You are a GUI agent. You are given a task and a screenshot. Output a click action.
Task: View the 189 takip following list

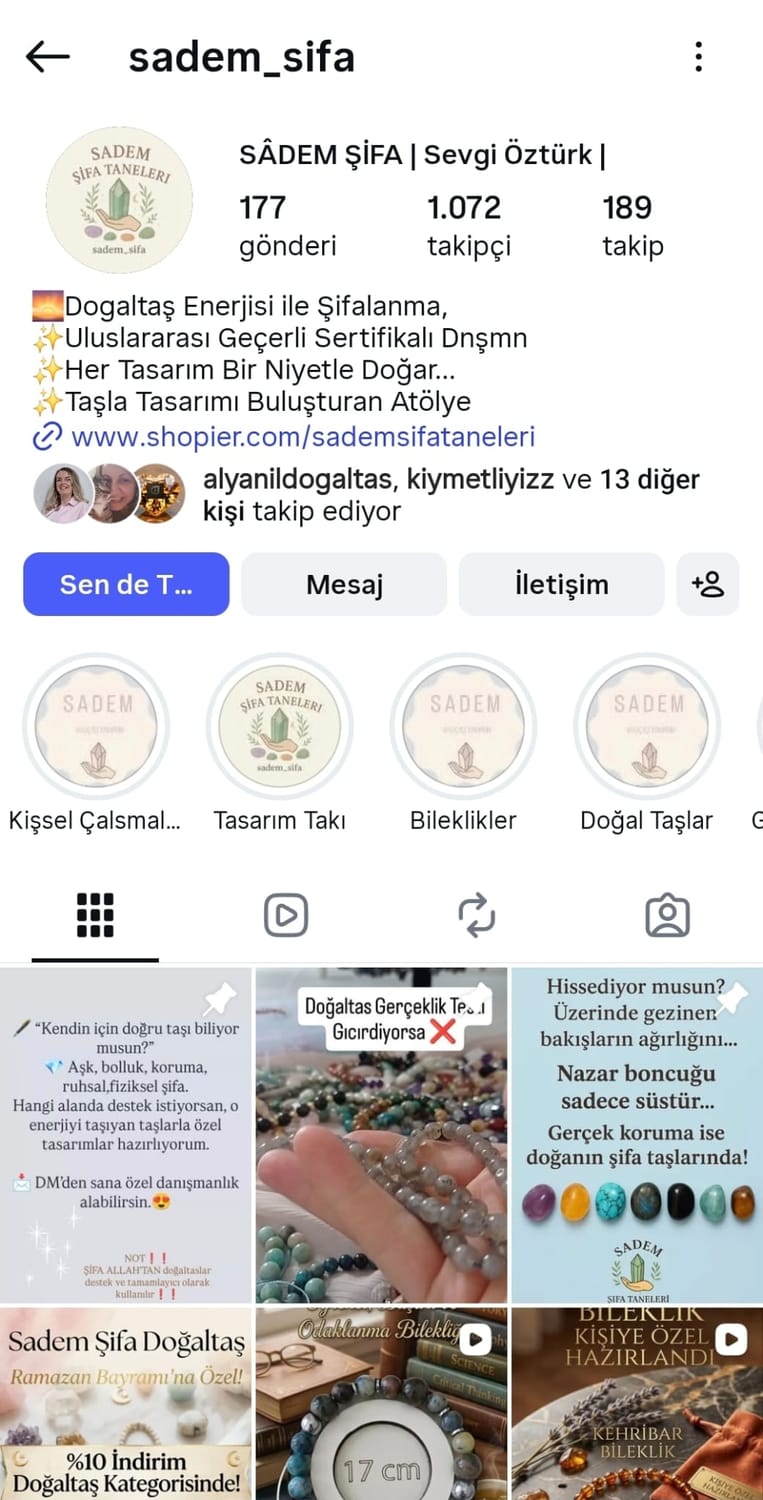pyautogui.click(x=631, y=225)
